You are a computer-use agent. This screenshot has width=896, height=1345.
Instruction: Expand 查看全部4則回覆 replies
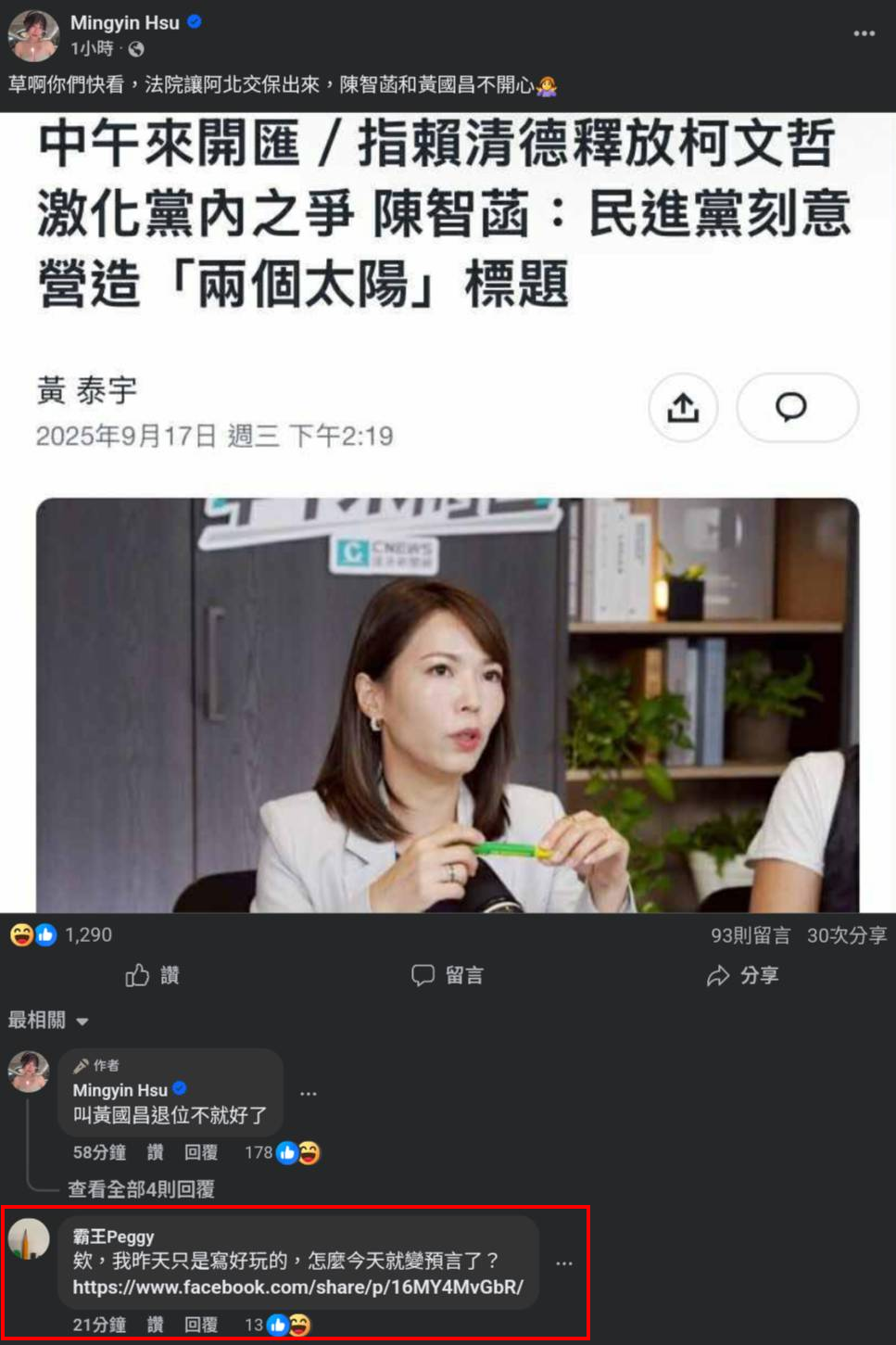[x=141, y=1189]
